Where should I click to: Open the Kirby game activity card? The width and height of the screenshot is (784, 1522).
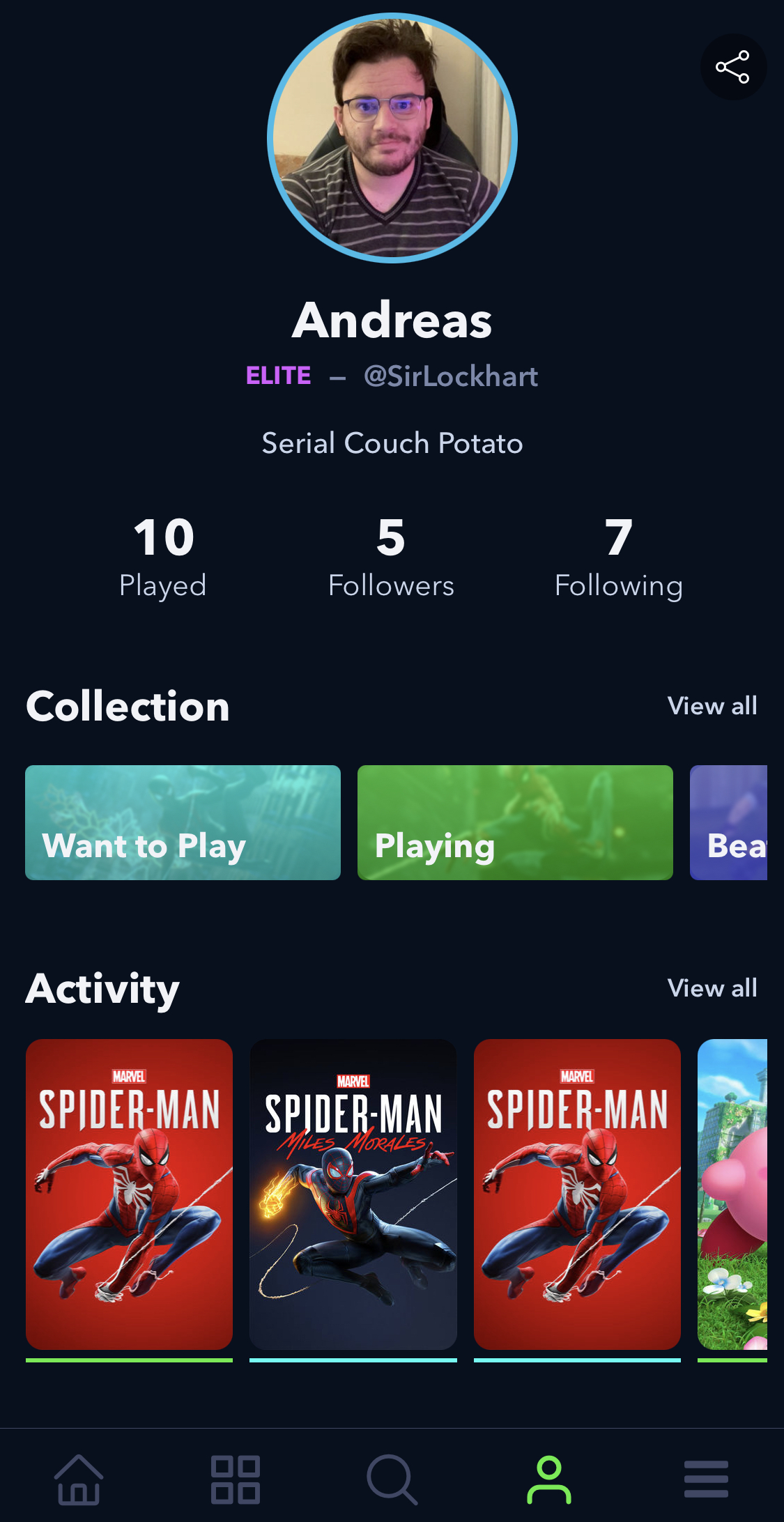click(732, 1194)
